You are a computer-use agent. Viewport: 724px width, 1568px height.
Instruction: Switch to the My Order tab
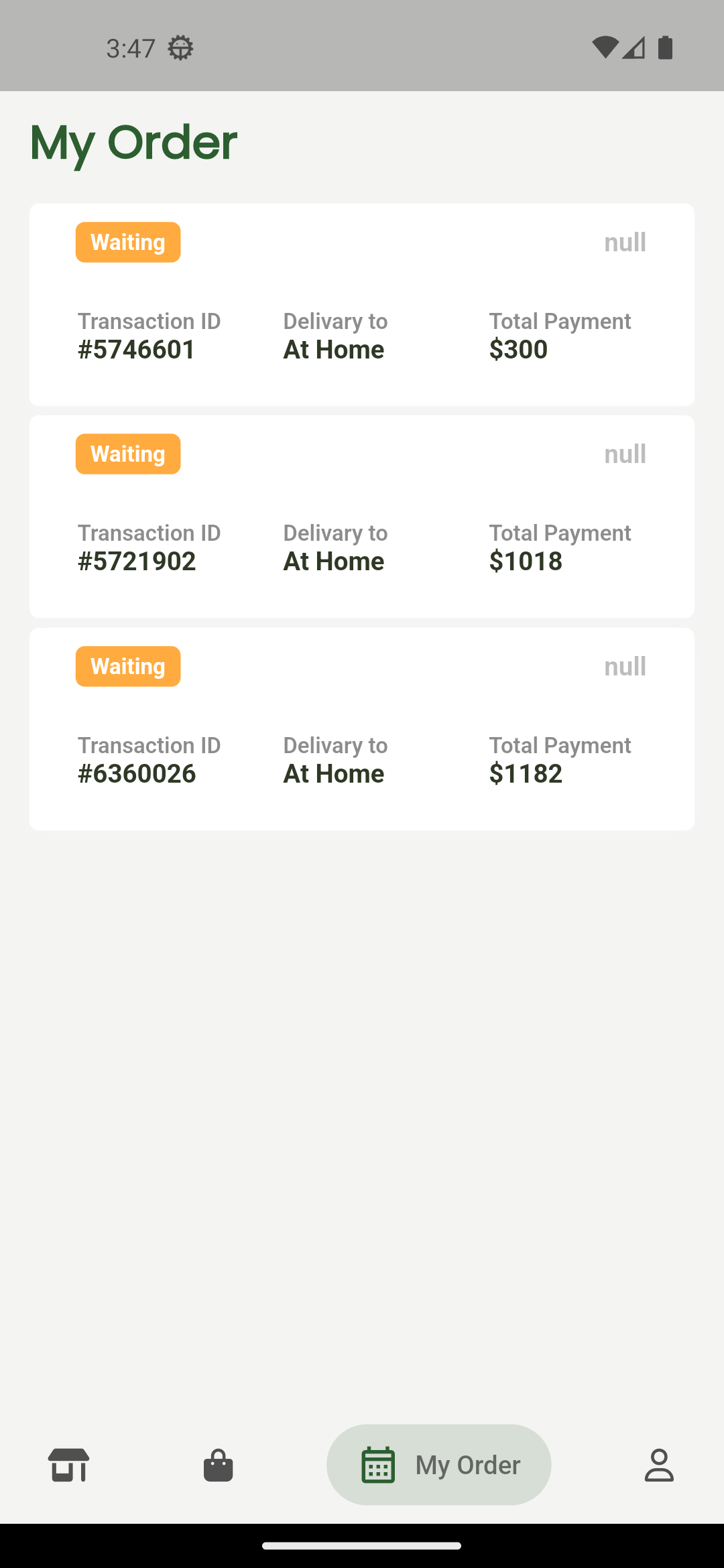(438, 1465)
